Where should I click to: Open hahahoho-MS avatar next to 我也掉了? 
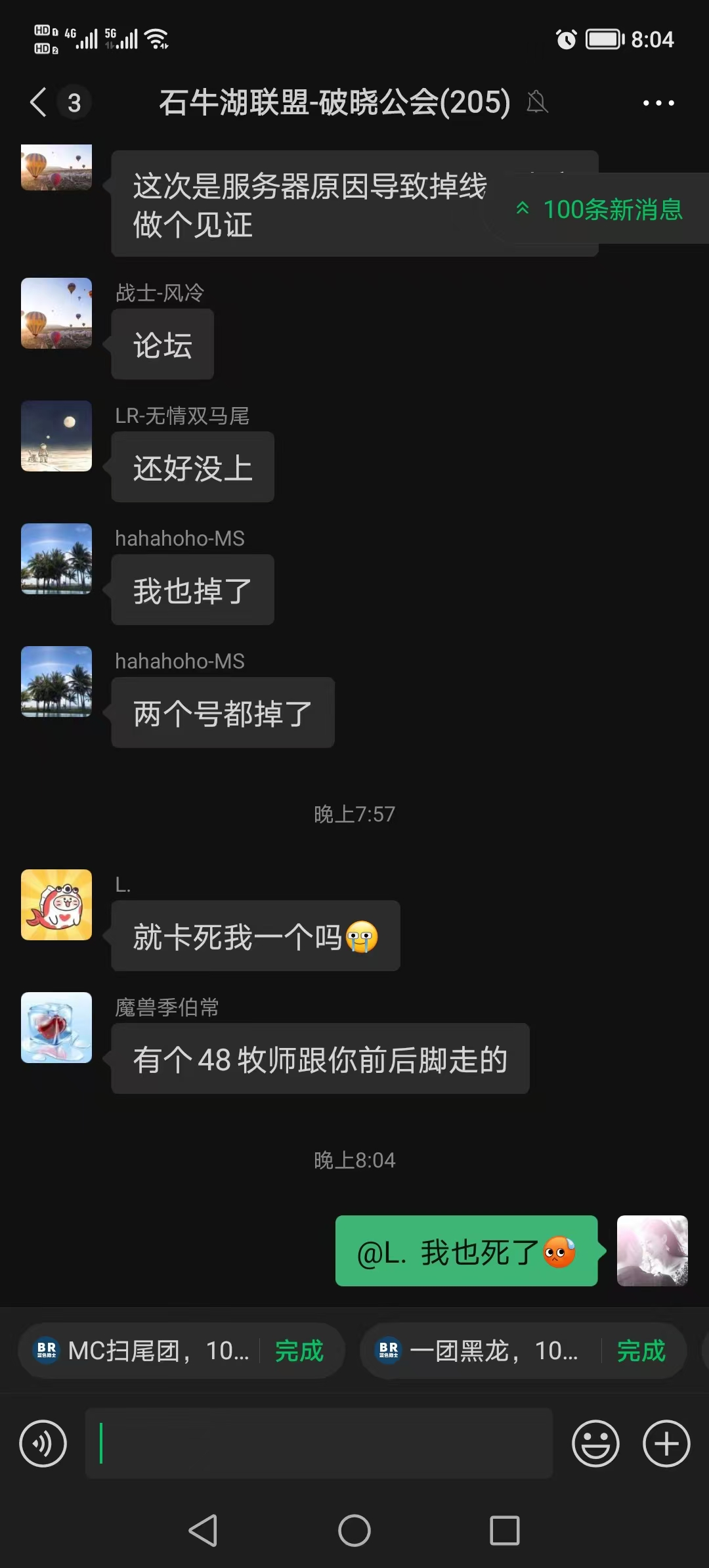click(x=56, y=559)
